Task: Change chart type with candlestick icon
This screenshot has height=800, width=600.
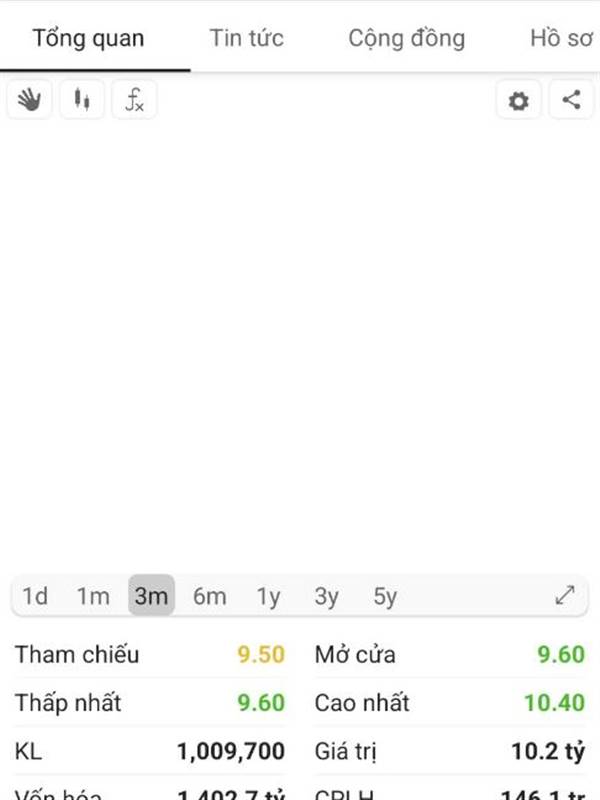Action: click(82, 100)
